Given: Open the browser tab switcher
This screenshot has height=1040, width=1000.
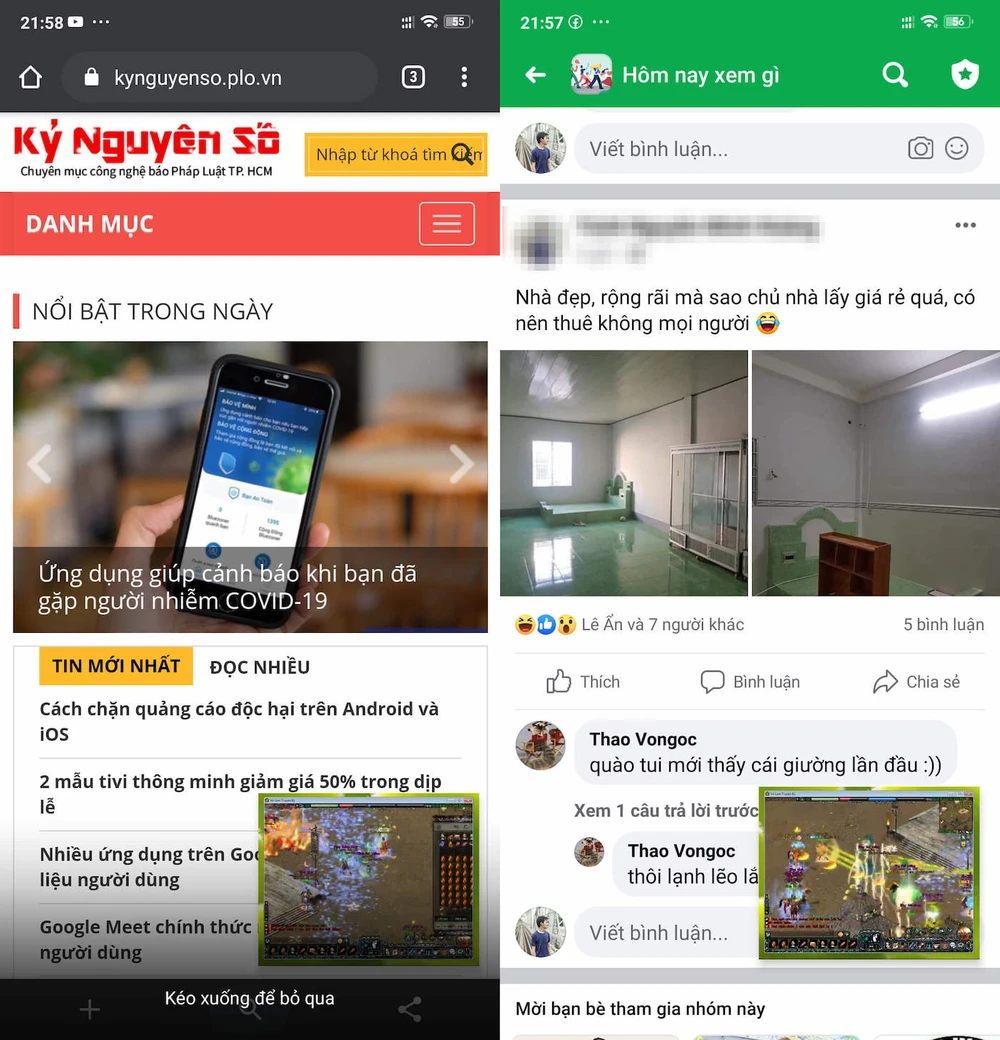Looking at the screenshot, I should [413, 77].
